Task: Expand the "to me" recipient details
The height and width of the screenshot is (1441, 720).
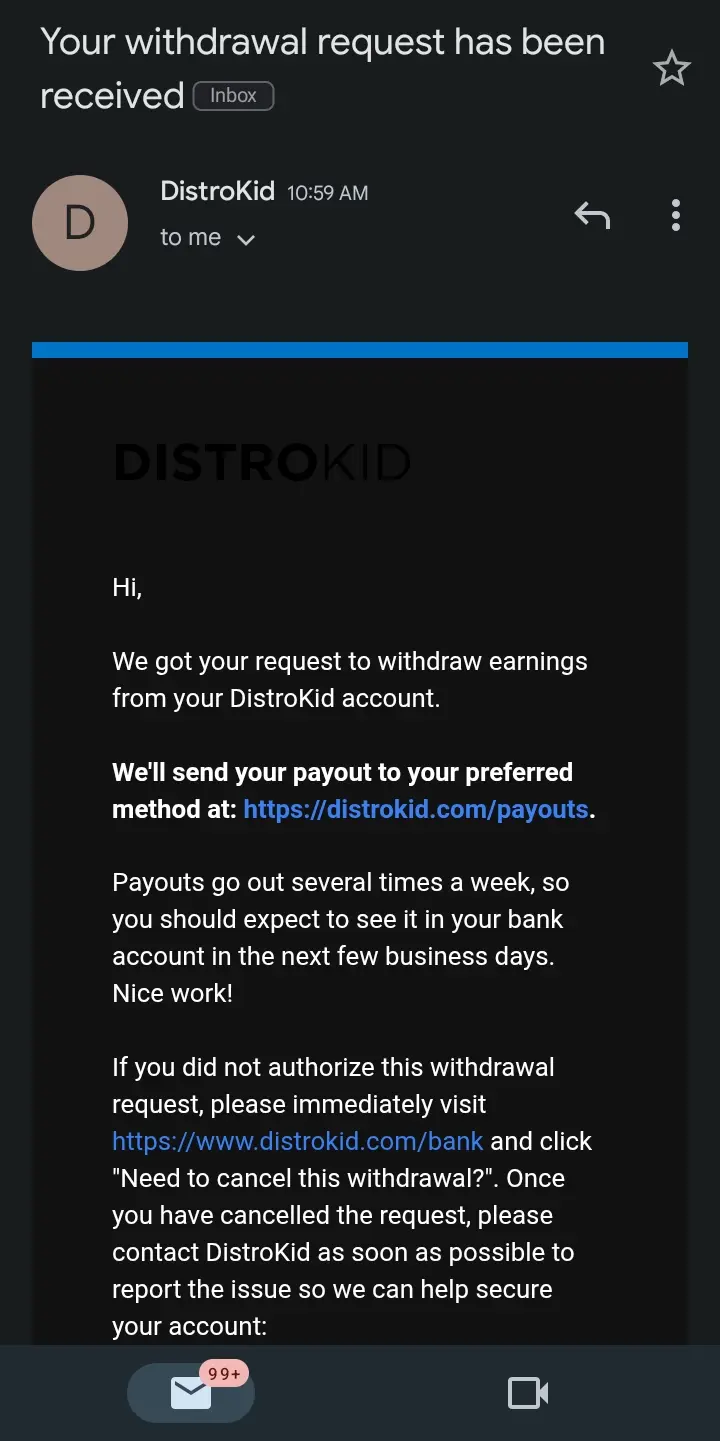Action: tap(208, 238)
